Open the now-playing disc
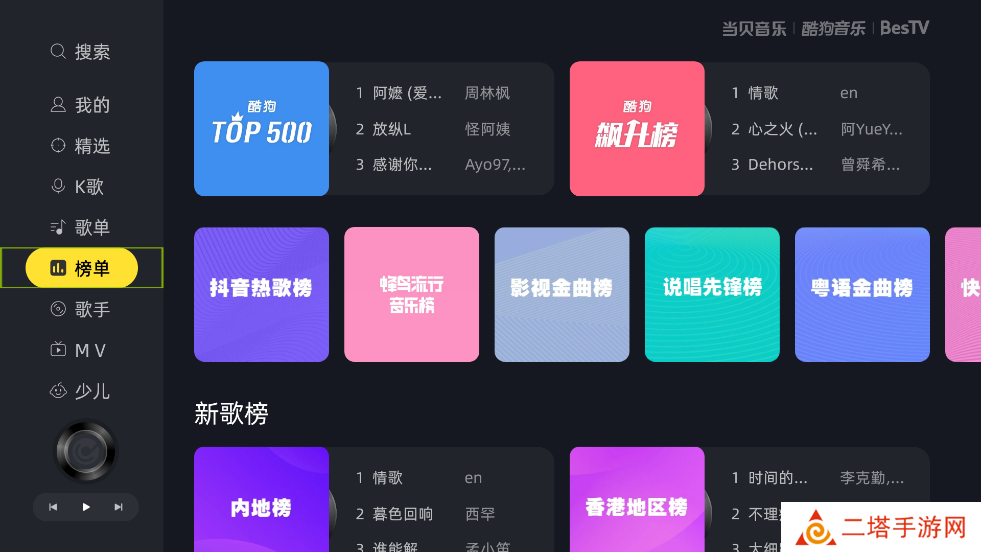This screenshot has height=552, width=981. pos(86,452)
